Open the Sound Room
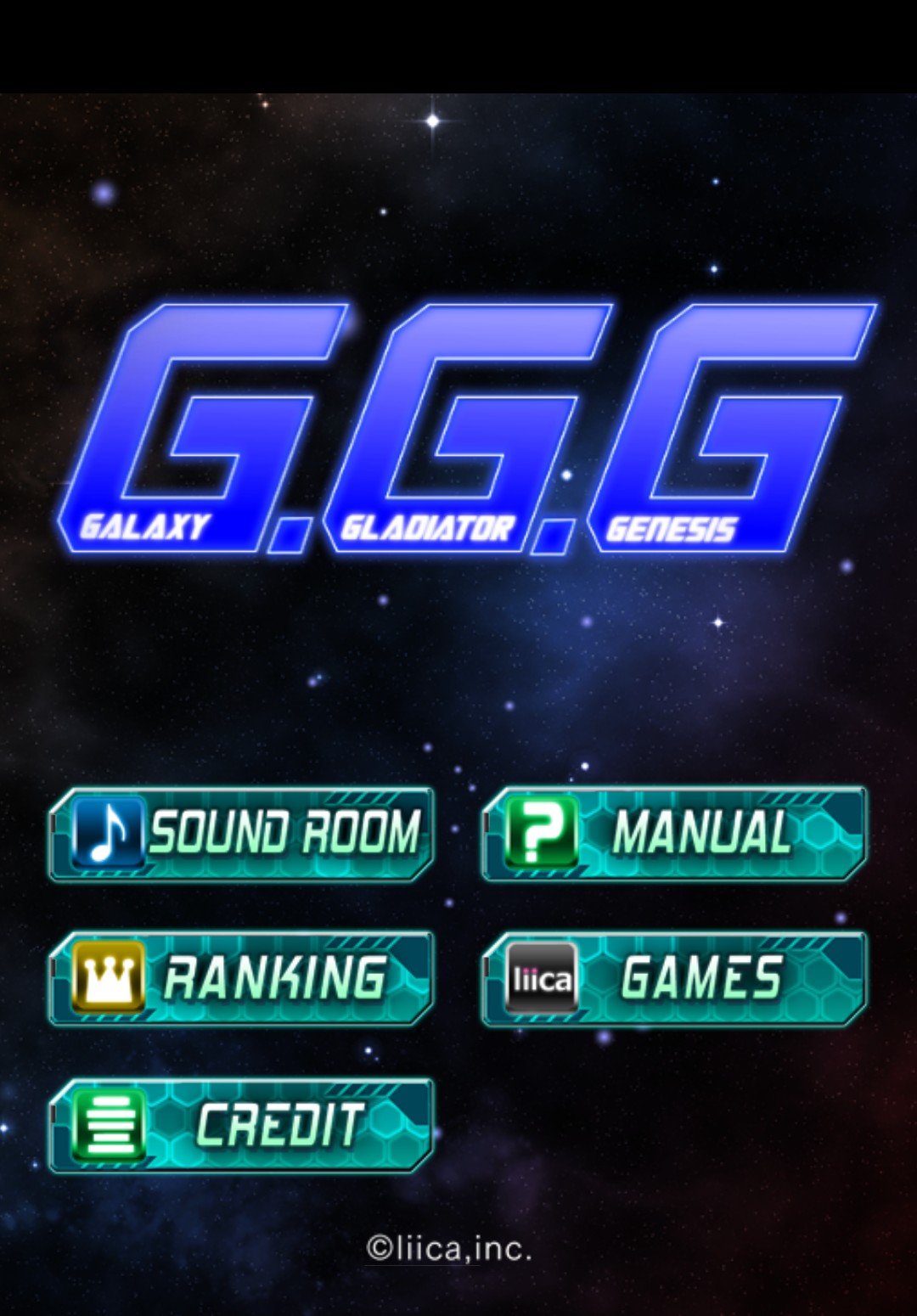The image size is (917, 1316). pos(242,833)
